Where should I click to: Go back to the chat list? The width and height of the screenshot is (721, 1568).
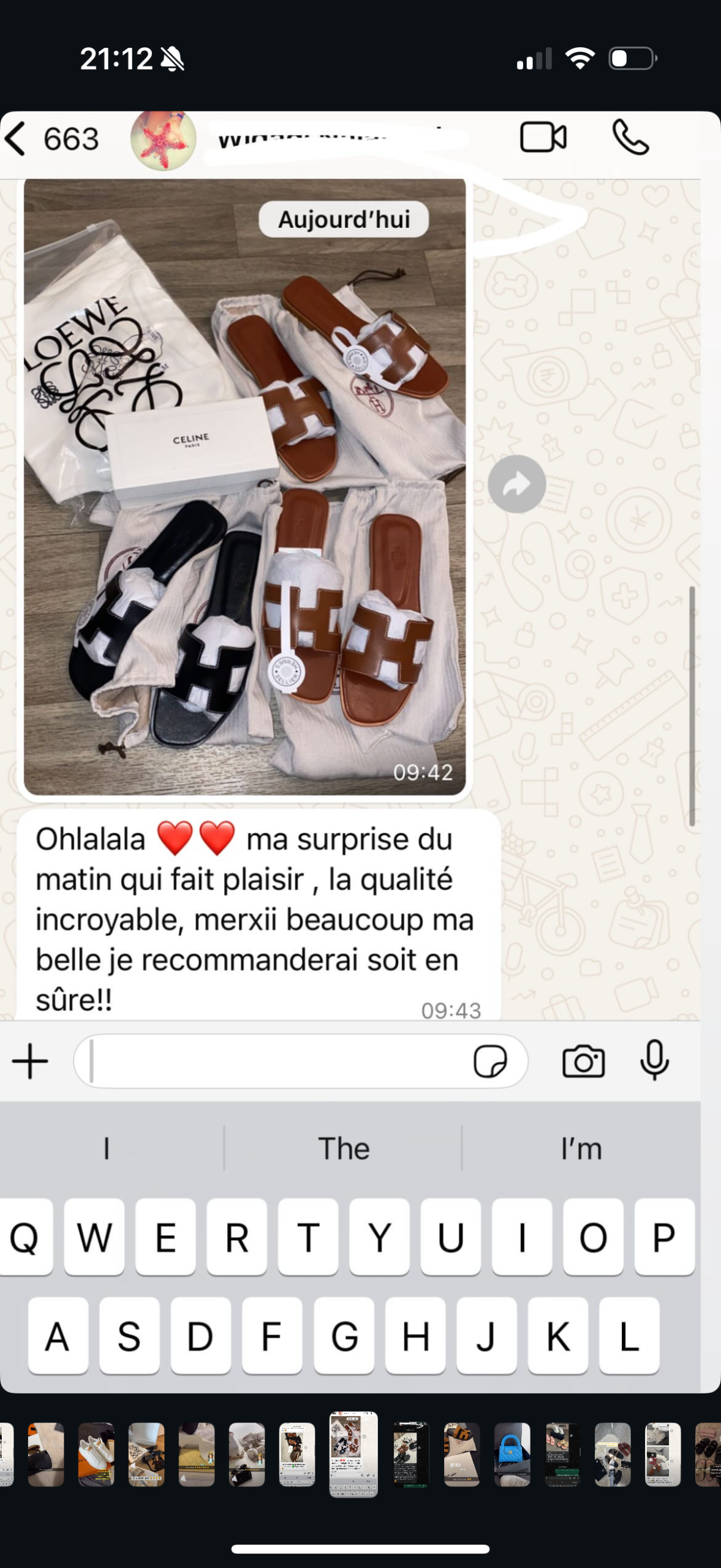[x=17, y=138]
